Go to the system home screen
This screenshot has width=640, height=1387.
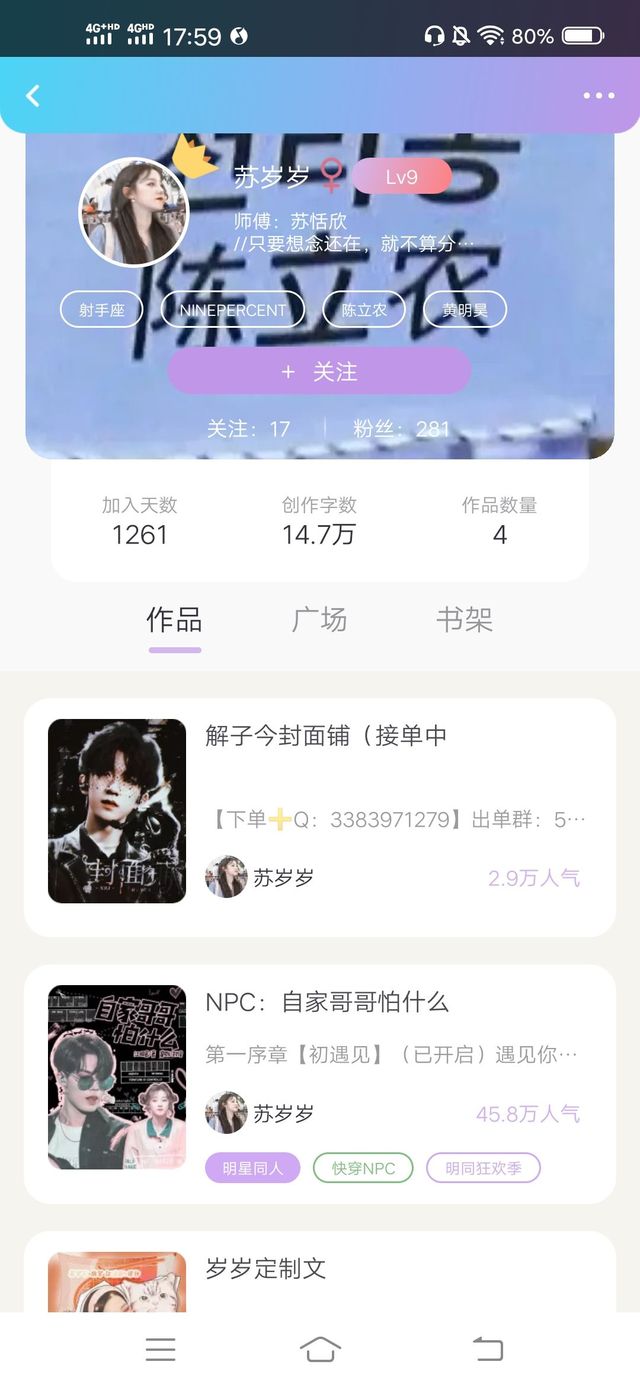tap(320, 1349)
